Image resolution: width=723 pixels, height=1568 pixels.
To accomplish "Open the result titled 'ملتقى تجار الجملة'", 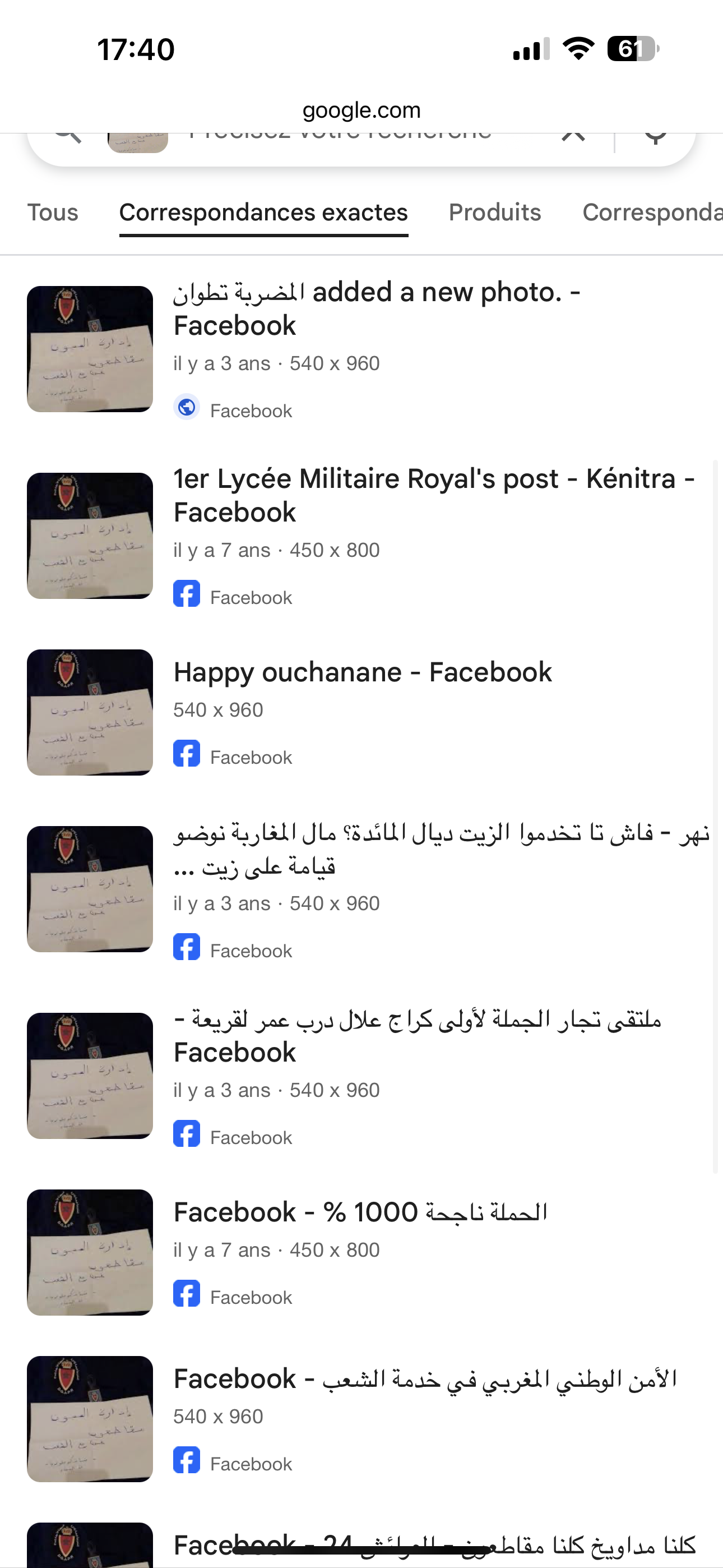I will [x=417, y=1035].
